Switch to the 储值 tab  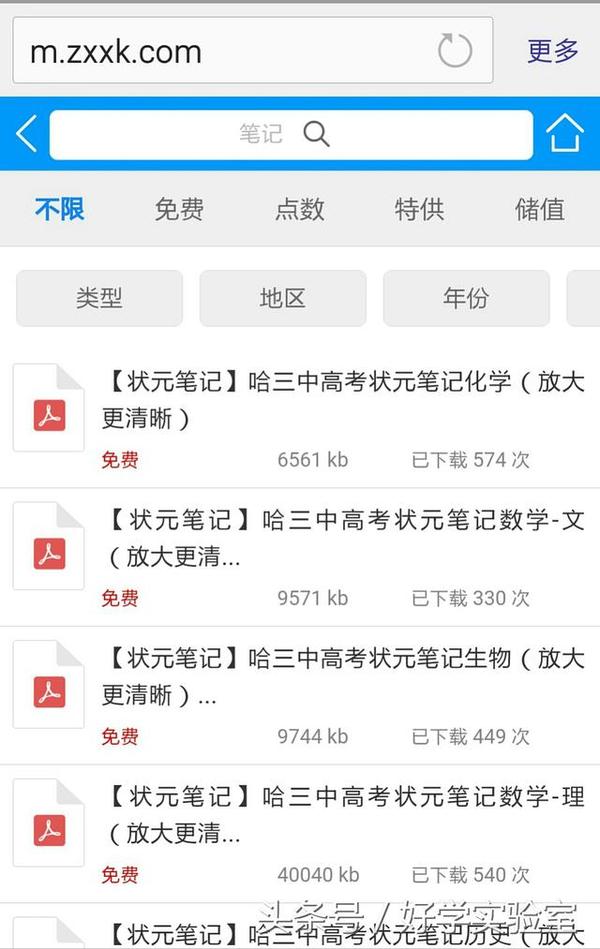coord(539,209)
